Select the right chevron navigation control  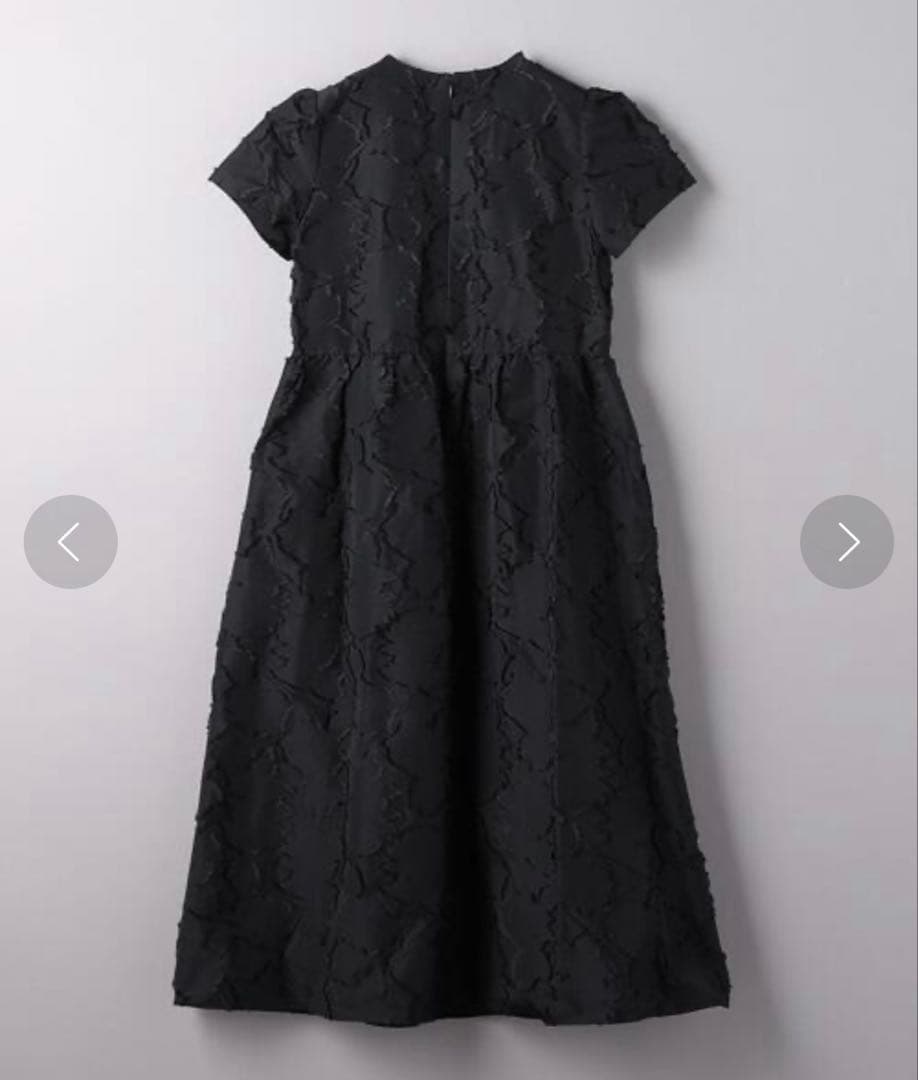pyautogui.click(x=847, y=541)
